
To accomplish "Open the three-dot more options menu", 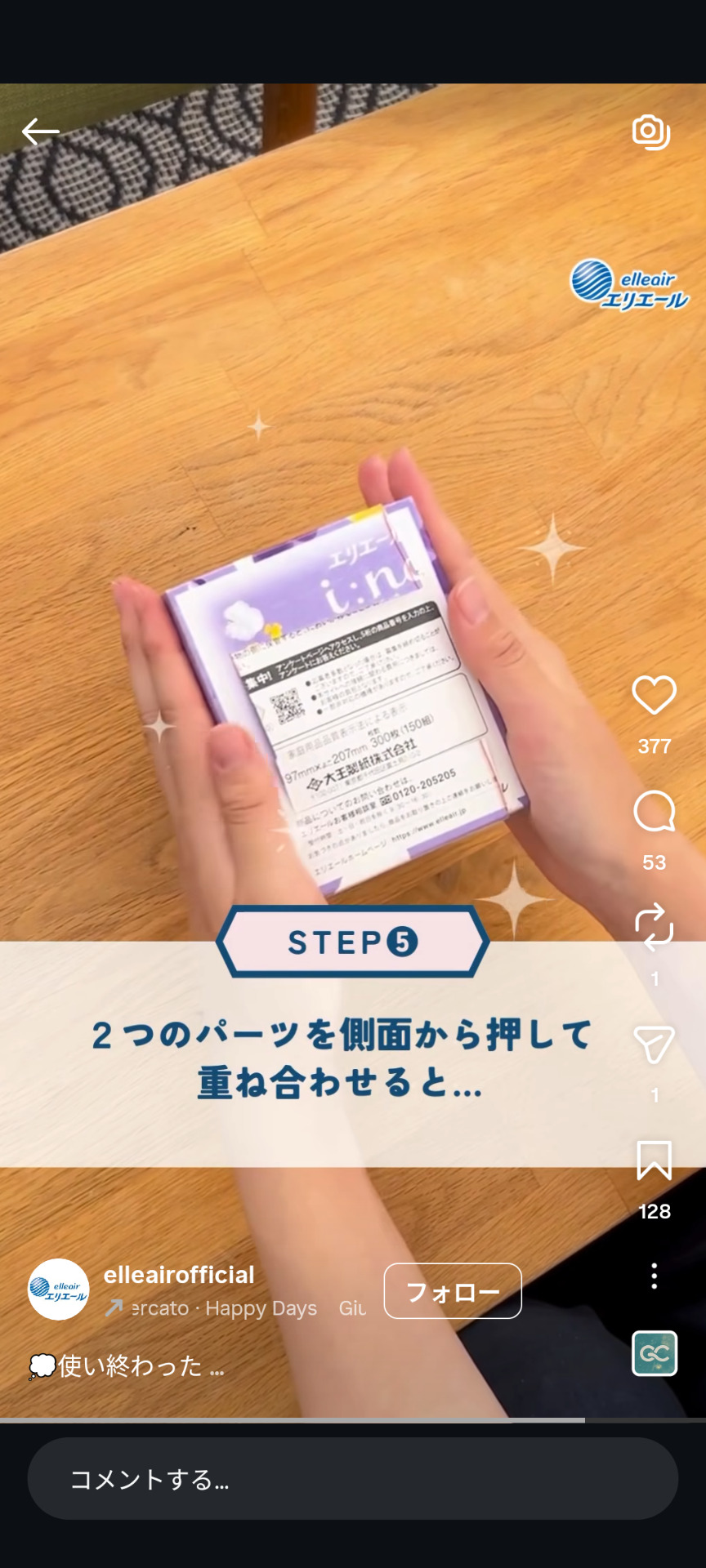I will (x=654, y=1276).
